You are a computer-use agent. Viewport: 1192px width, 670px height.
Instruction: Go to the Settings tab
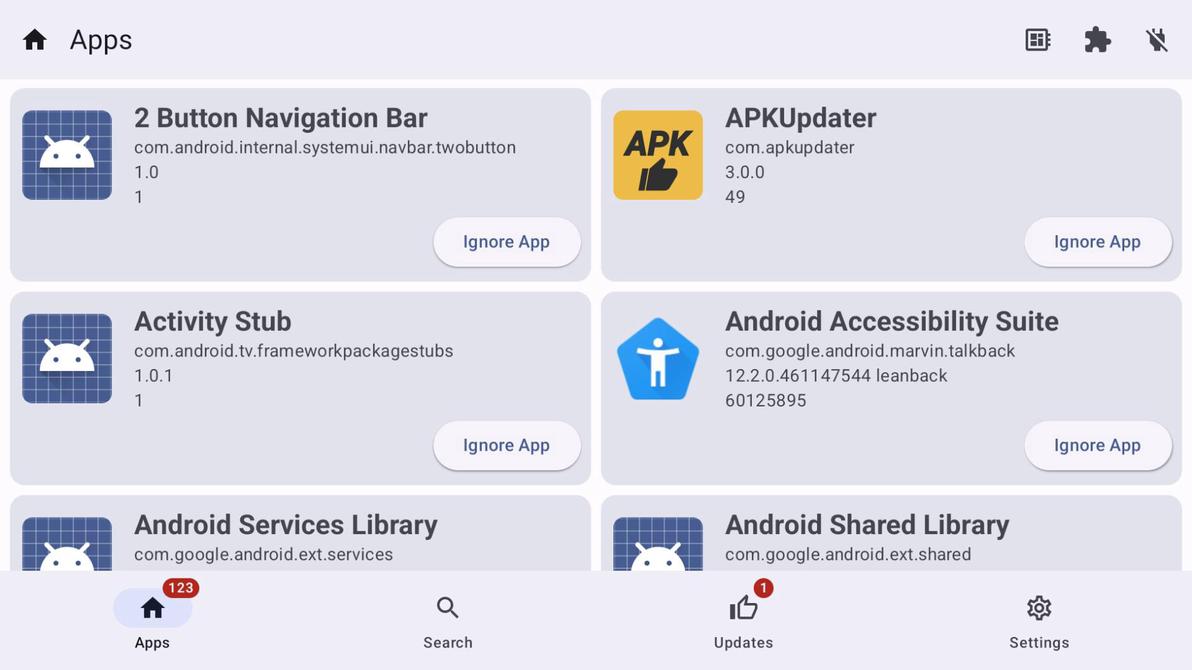pyautogui.click(x=1038, y=621)
